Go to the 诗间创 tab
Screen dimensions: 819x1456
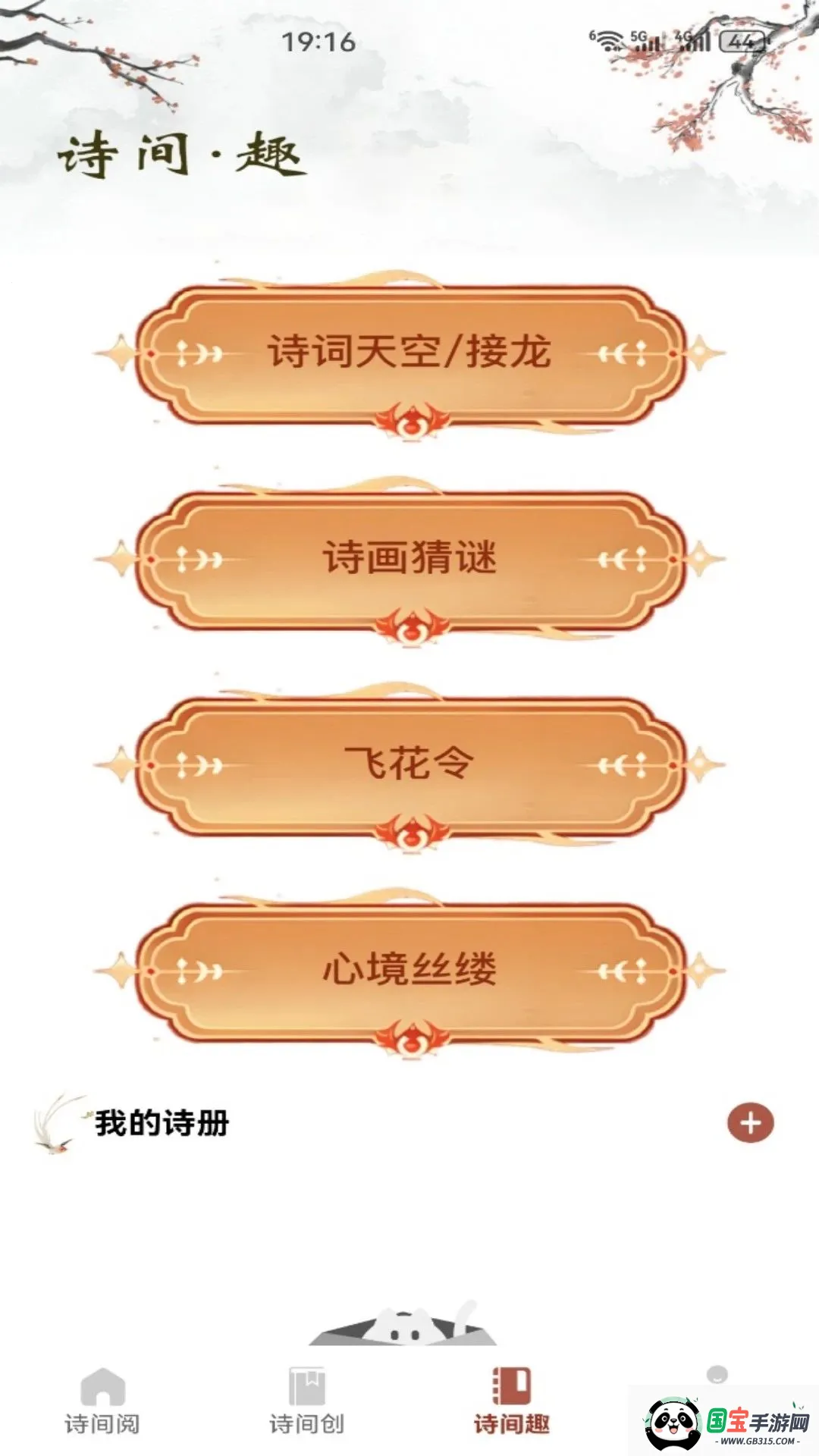click(x=307, y=1401)
